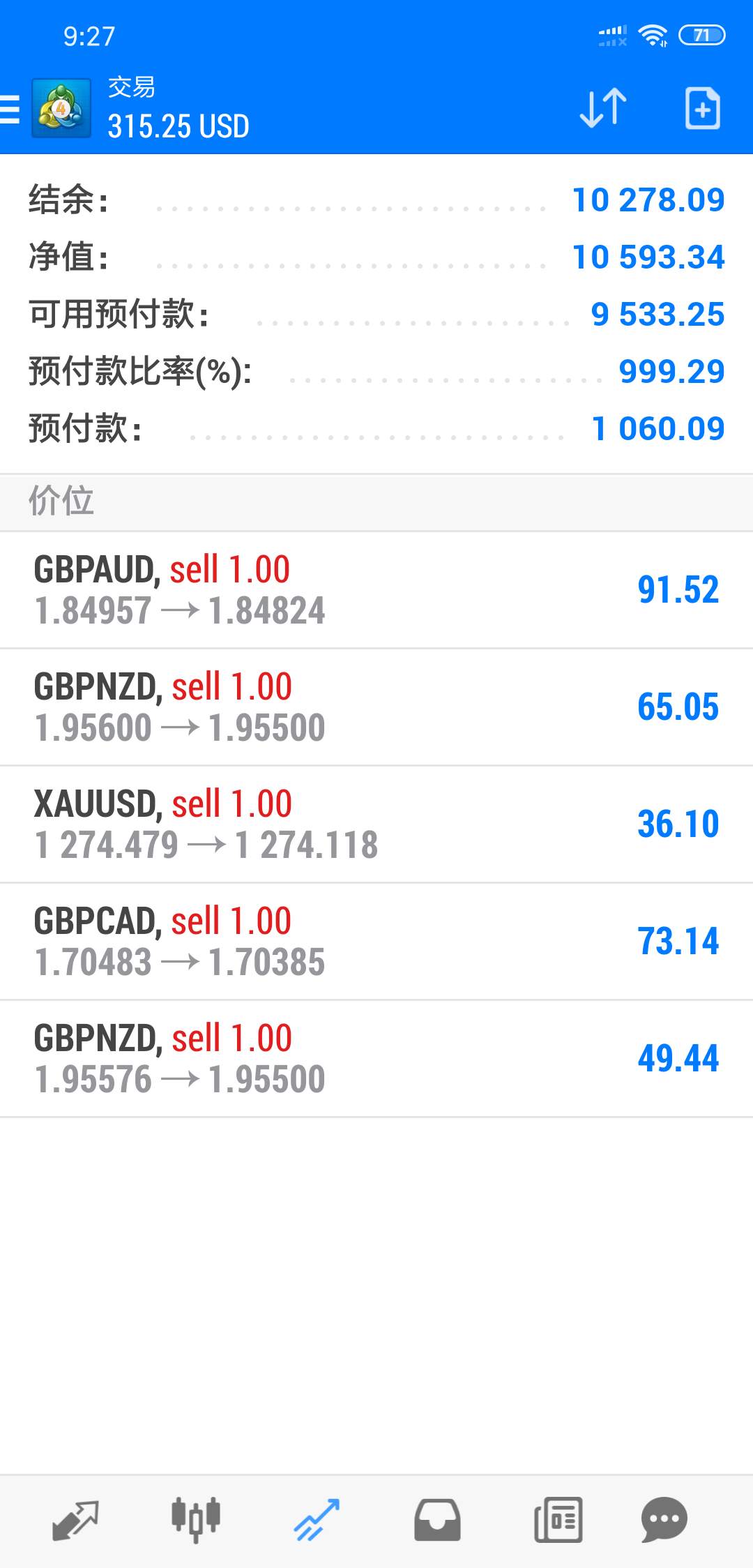753x1568 pixels.
Task: Switch to the History tab
Action: [x=437, y=1521]
